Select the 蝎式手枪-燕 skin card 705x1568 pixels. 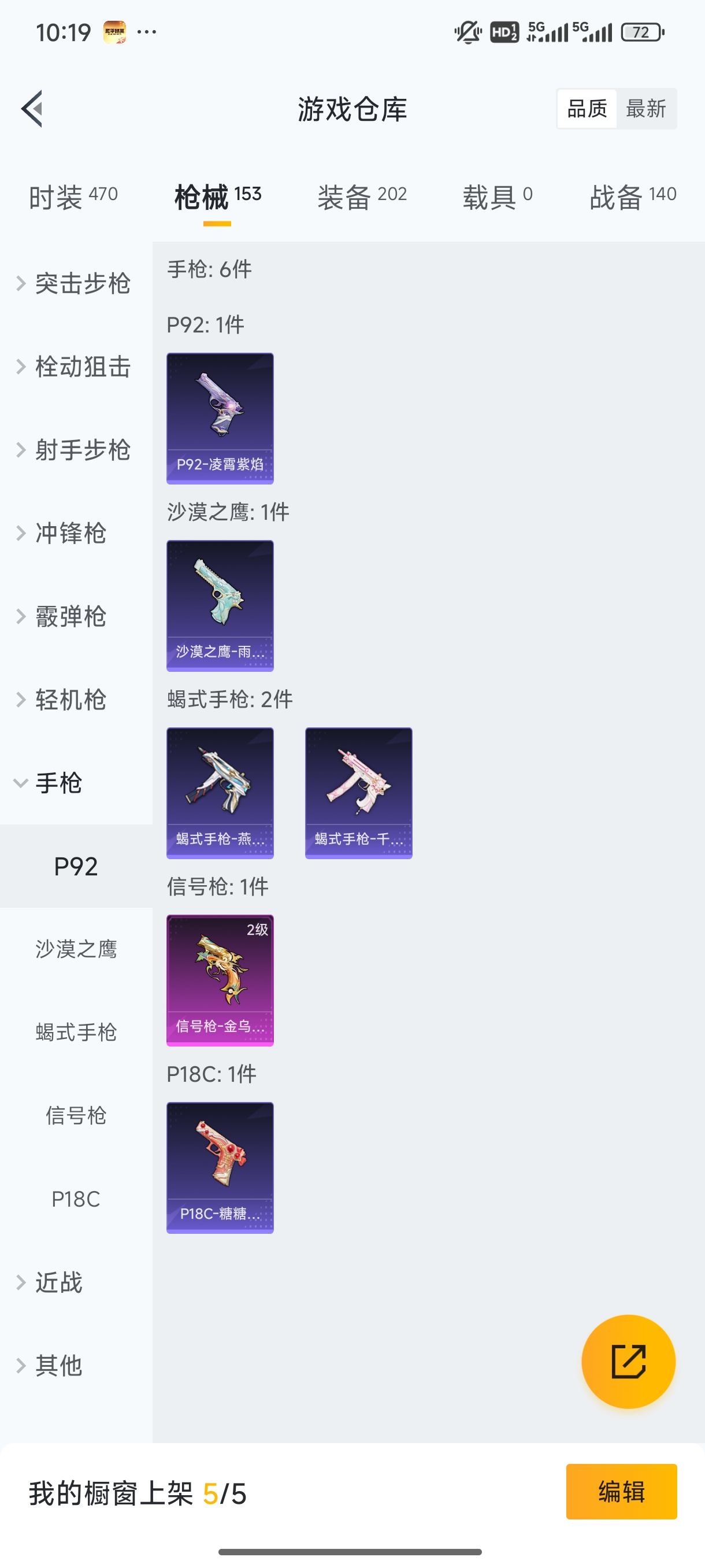coord(220,793)
